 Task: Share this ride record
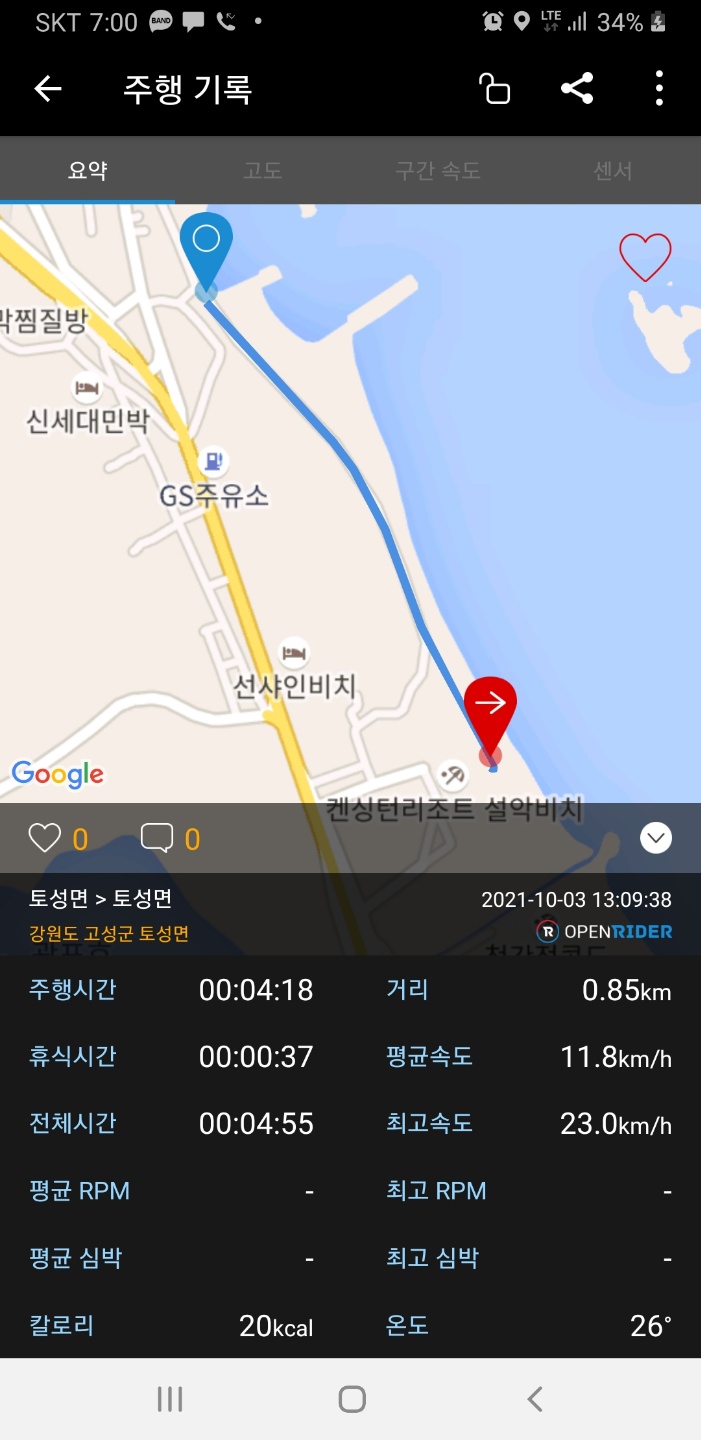coord(577,89)
